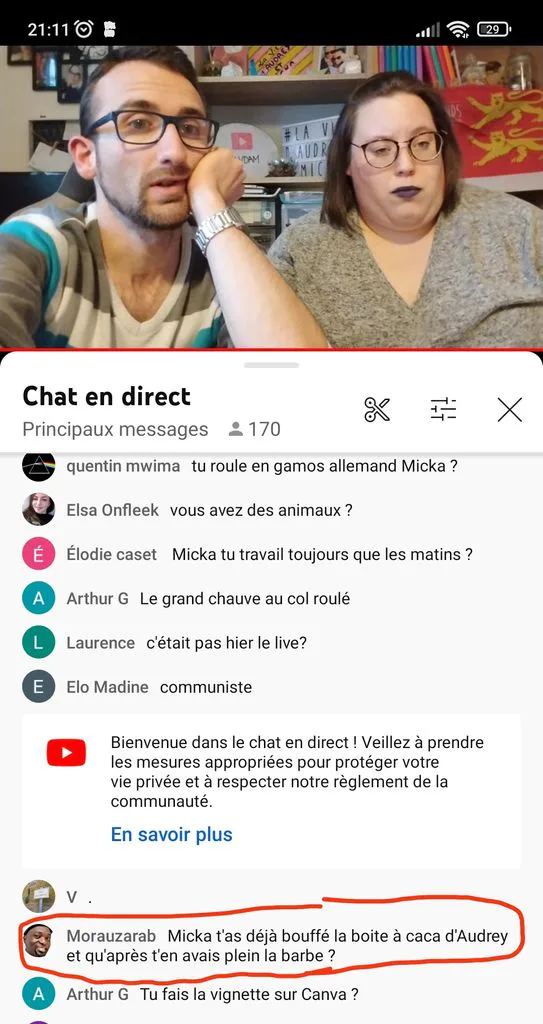The width and height of the screenshot is (543, 1024).
Task: Open the 'En savoir plus' link
Action: click(171, 834)
